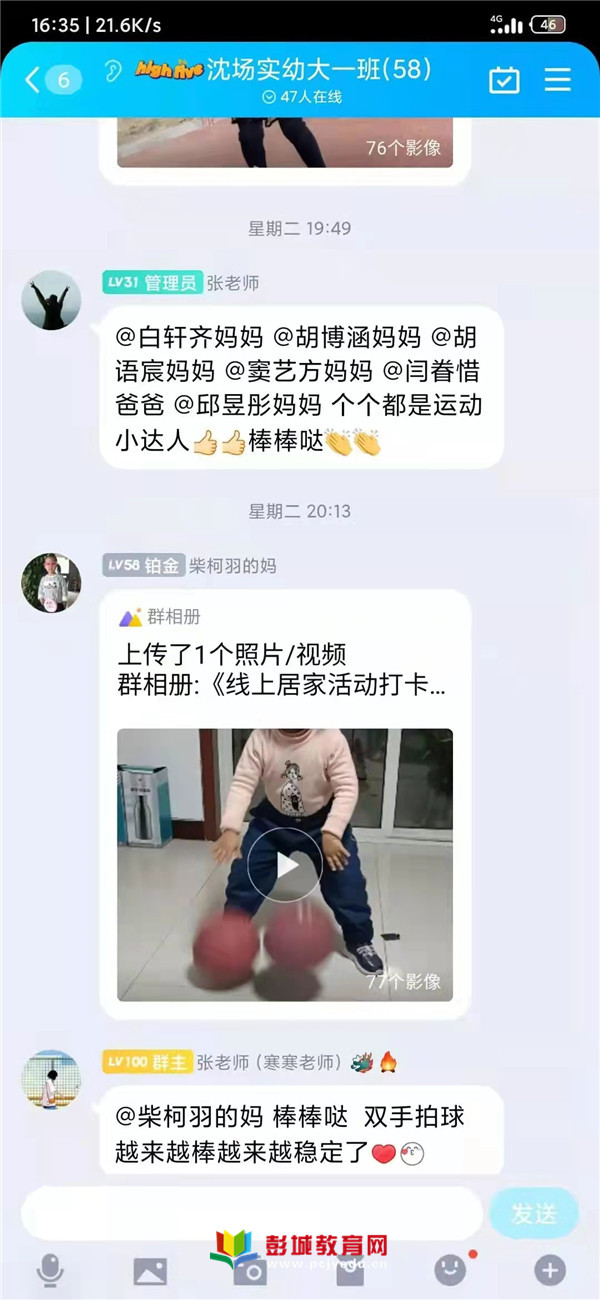The height and width of the screenshot is (1300, 600).
Task: Record a voice message with microphone
Action: tap(49, 1270)
